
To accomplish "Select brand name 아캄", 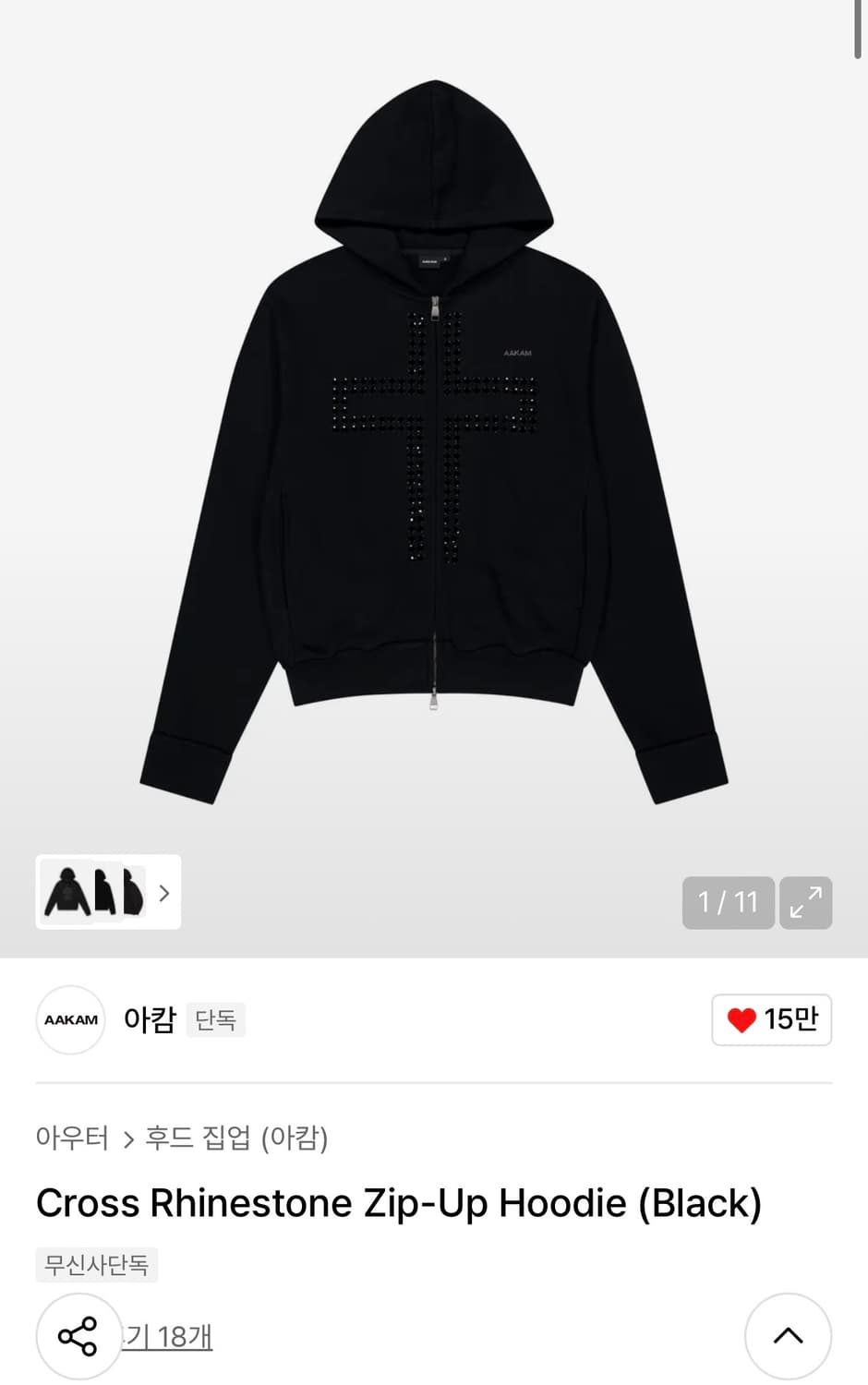I will pos(151,1019).
